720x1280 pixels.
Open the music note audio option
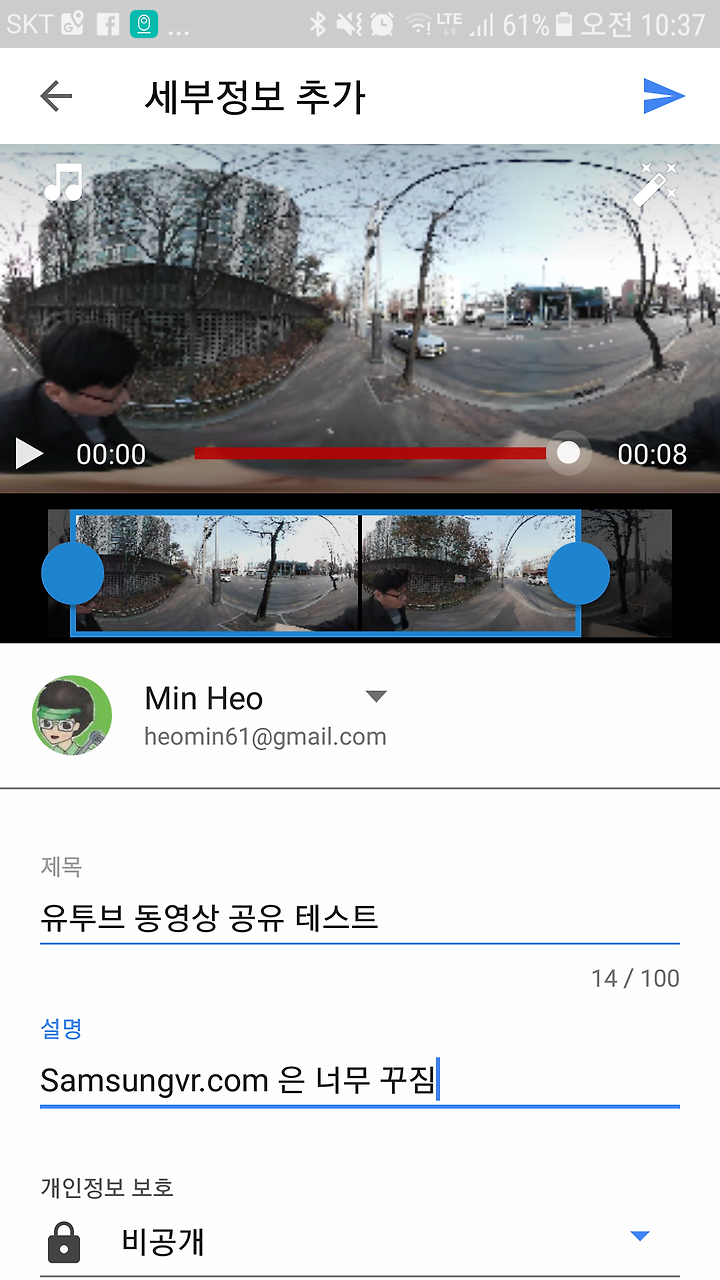point(63,182)
